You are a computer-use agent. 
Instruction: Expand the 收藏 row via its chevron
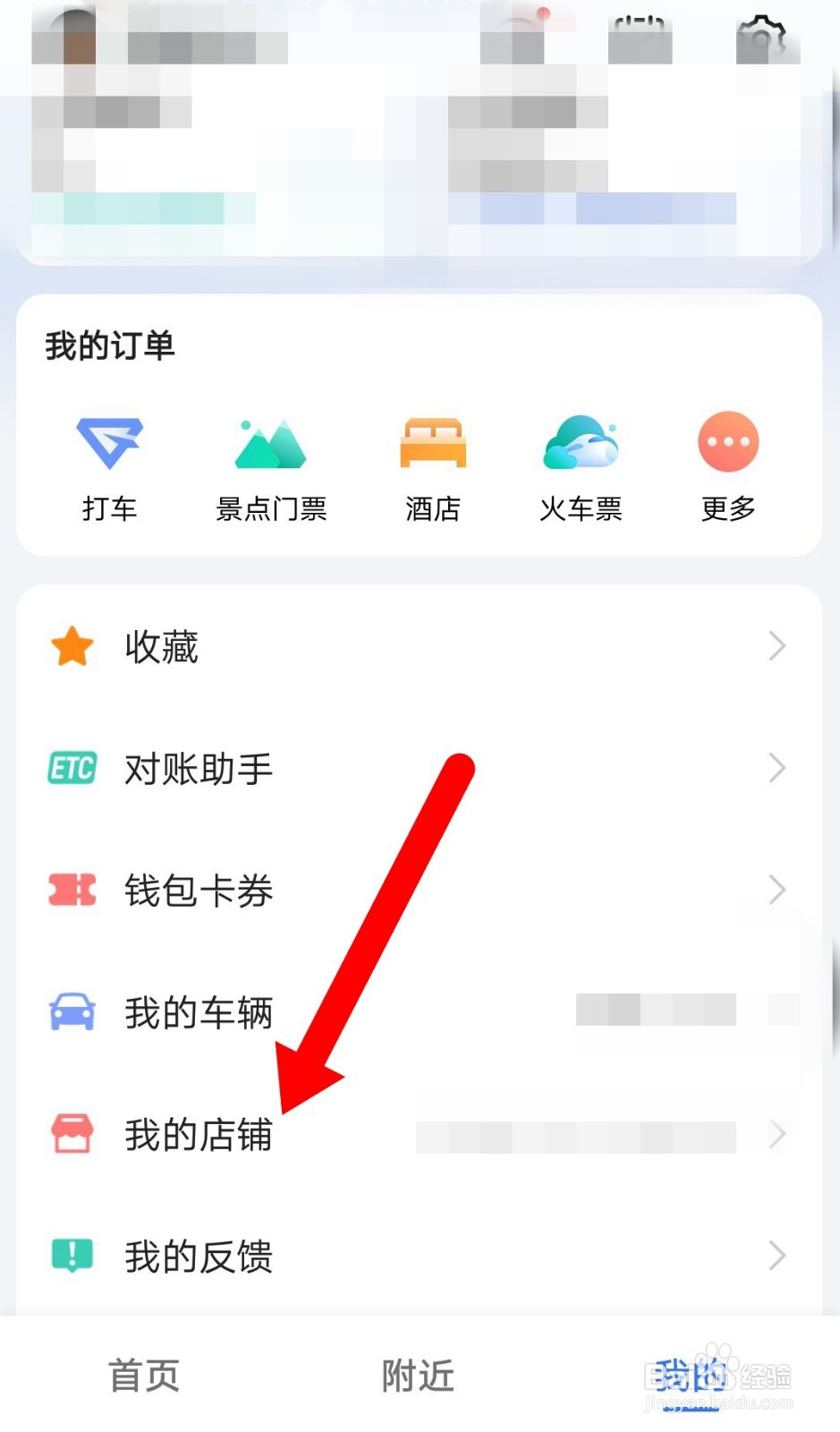point(776,647)
